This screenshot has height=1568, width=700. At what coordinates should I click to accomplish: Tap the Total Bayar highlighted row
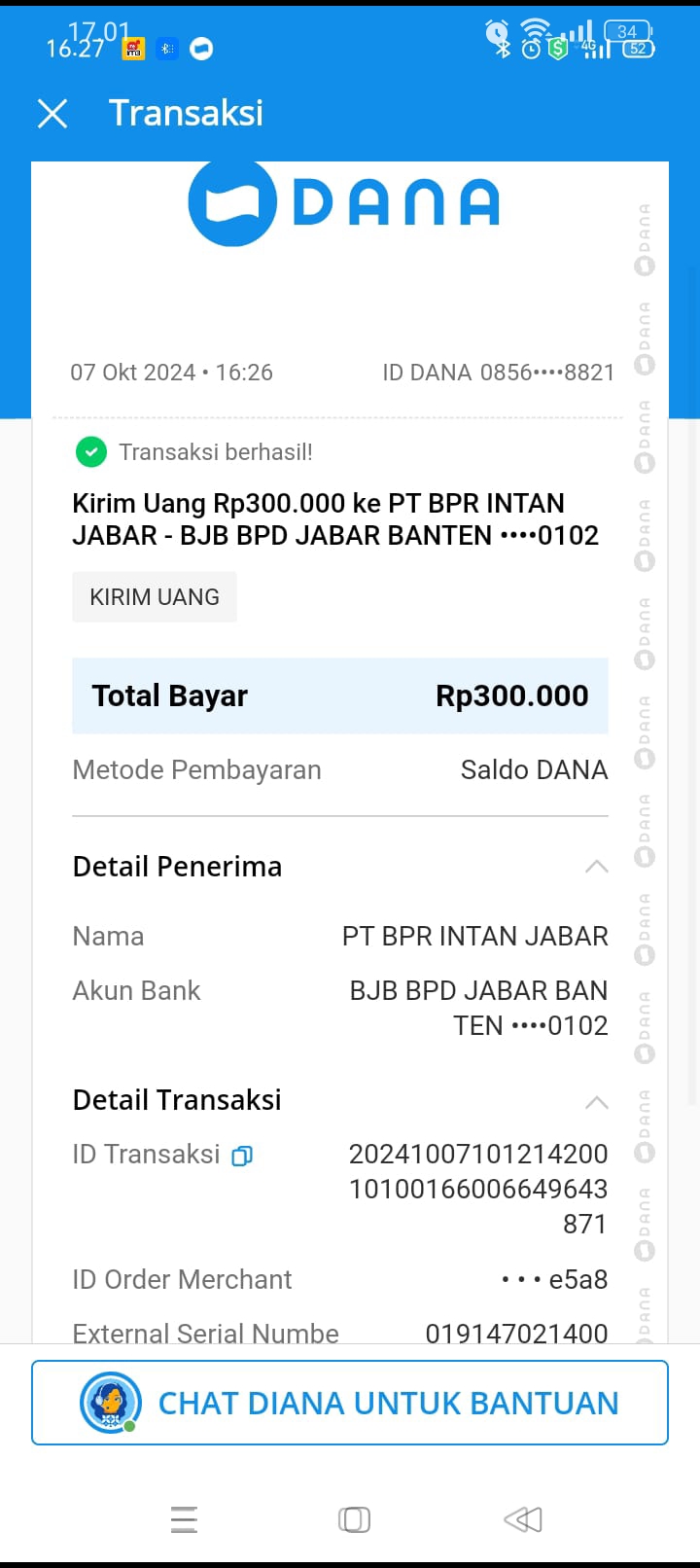339,695
